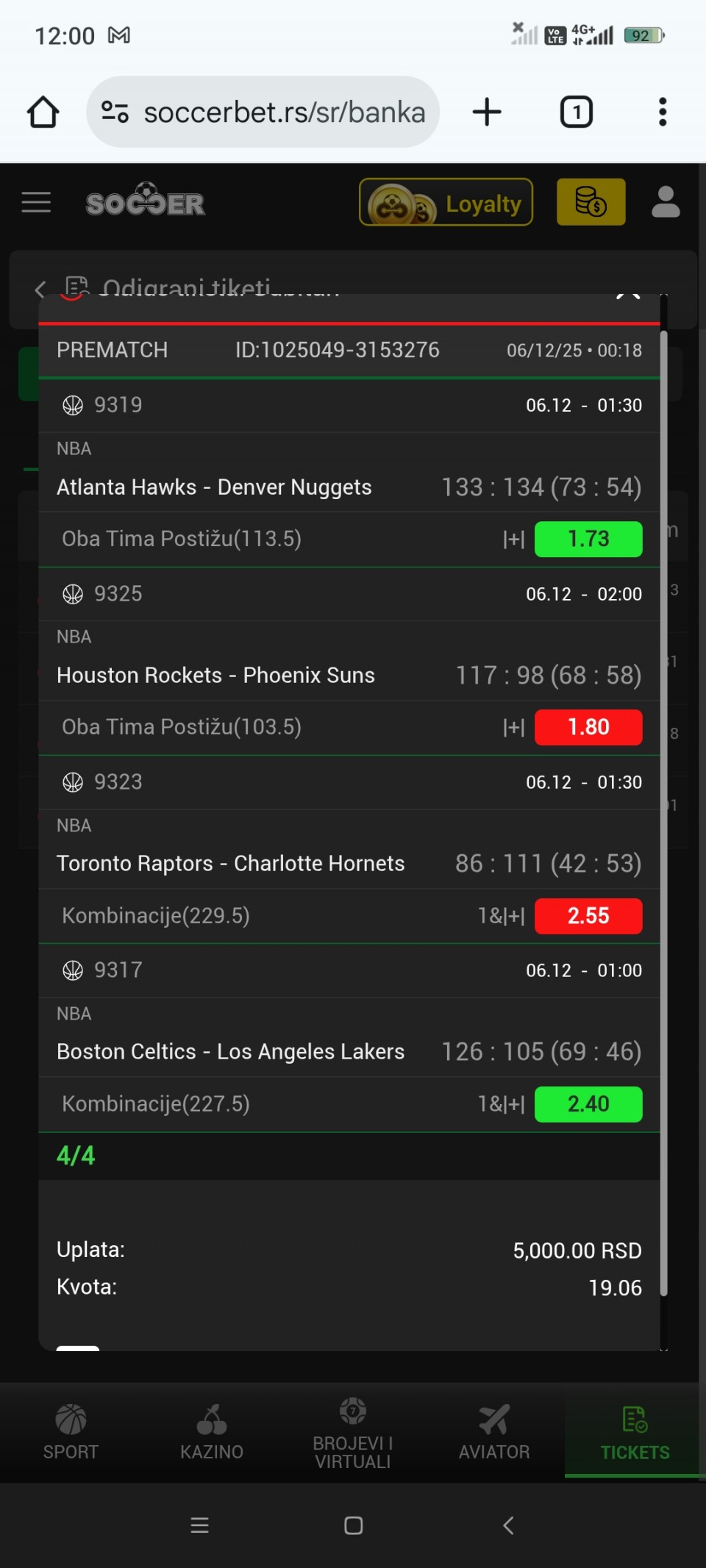
Task: Launch the Aviator game tab
Action: (x=494, y=1432)
